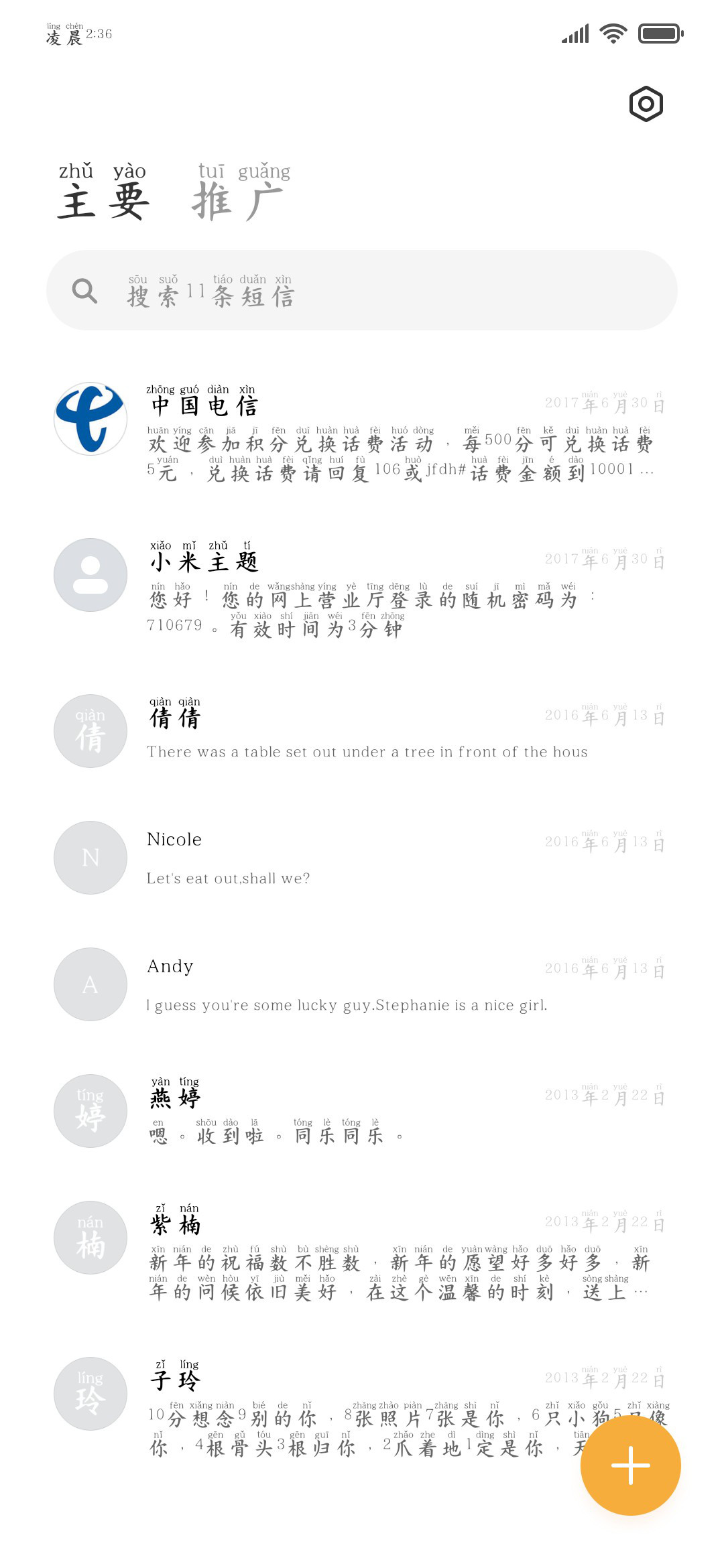Open the conversation with 燕婷

pyautogui.click(x=362, y=1111)
